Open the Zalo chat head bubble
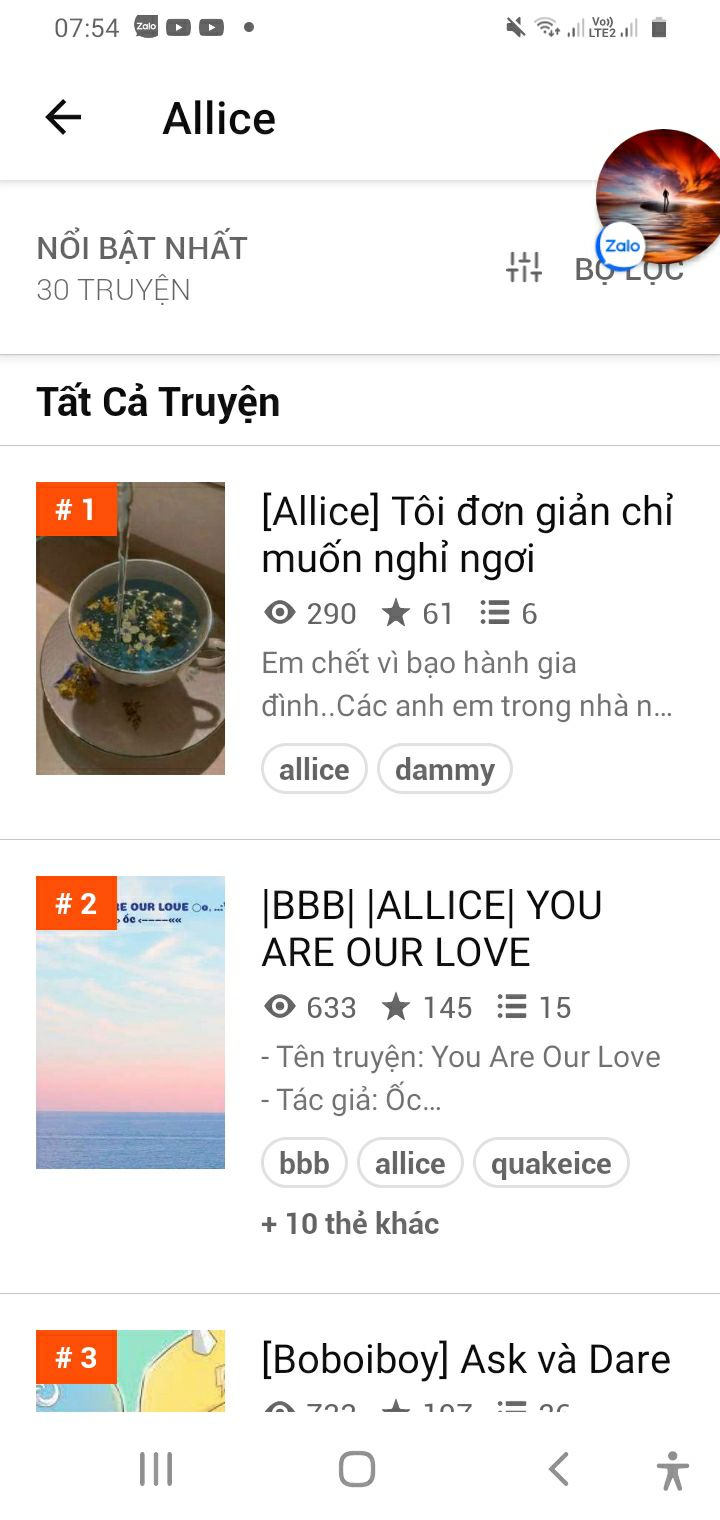Viewport: 720px width, 1520px height. (x=657, y=197)
